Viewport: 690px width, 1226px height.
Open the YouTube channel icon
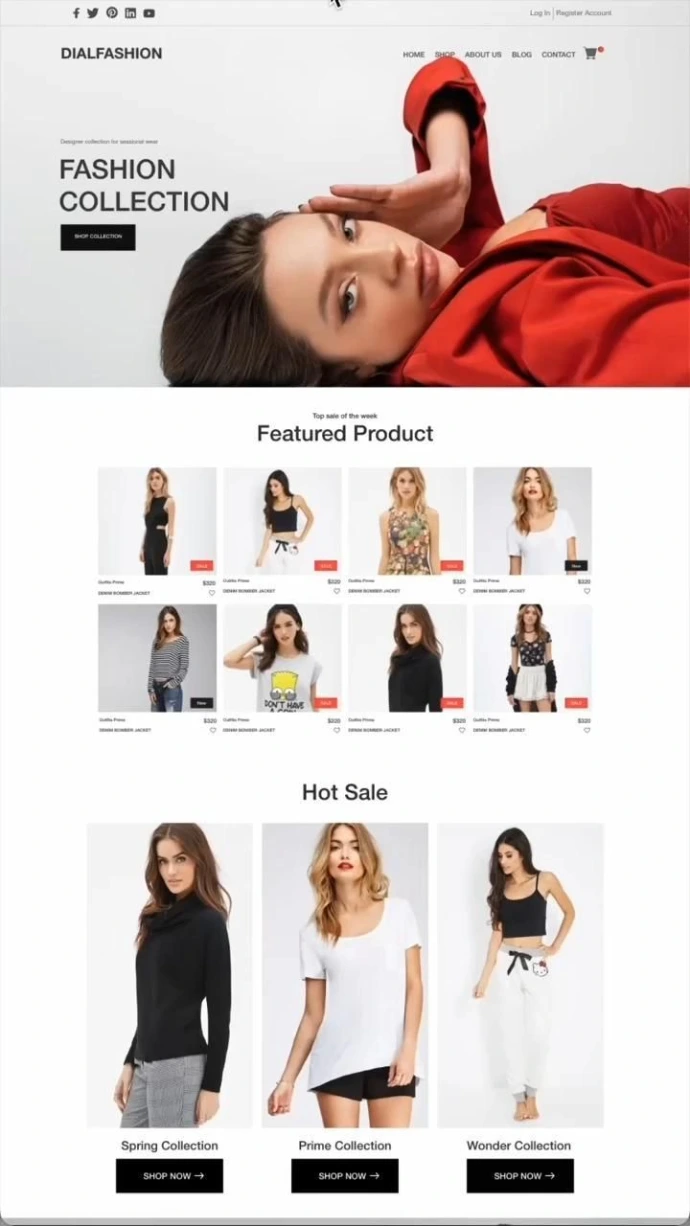pos(149,13)
